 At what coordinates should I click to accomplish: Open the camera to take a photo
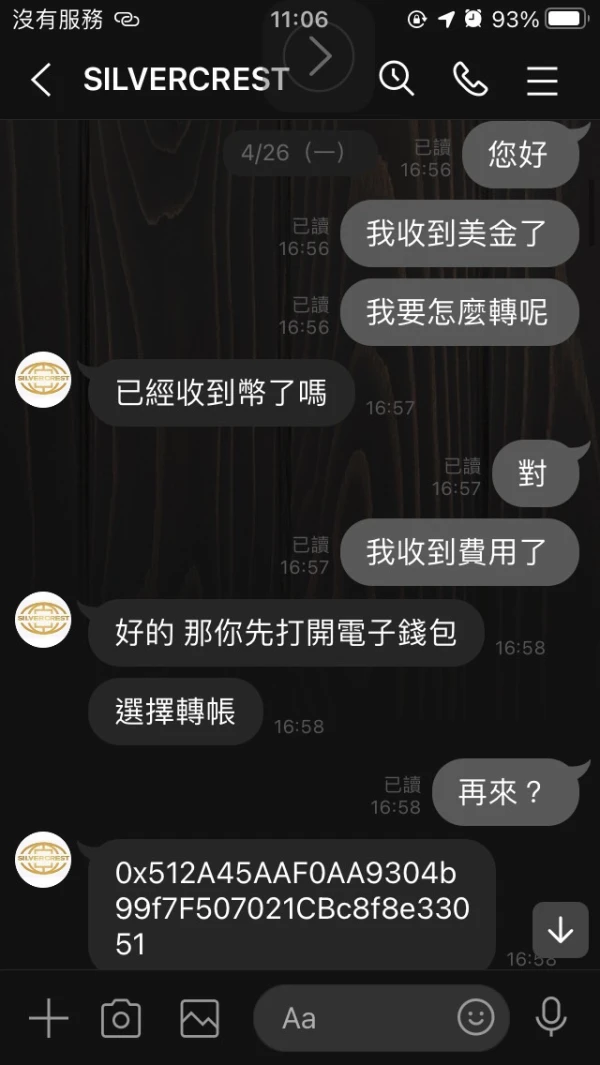coord(121,1018)
